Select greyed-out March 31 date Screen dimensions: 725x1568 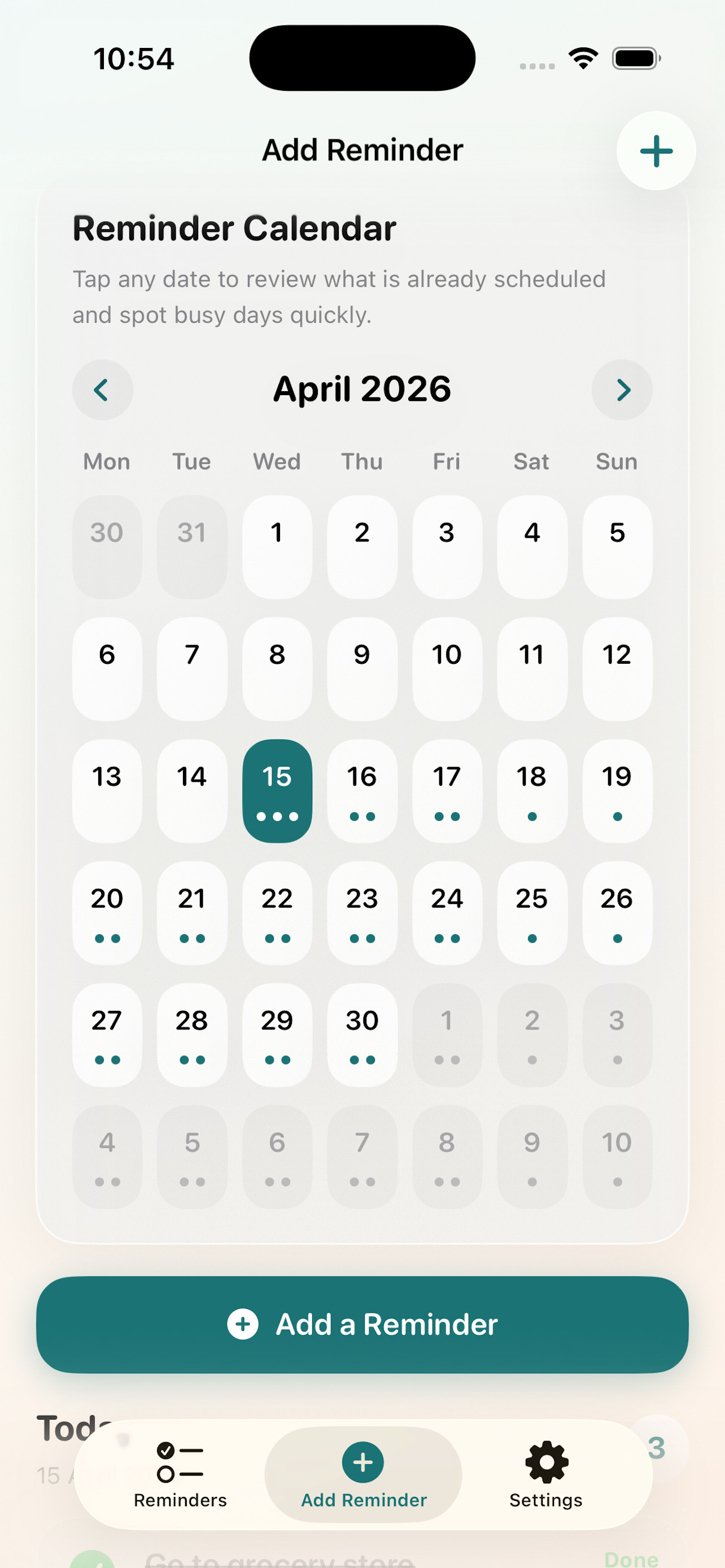pyautogui.click(x=192, y=546)
